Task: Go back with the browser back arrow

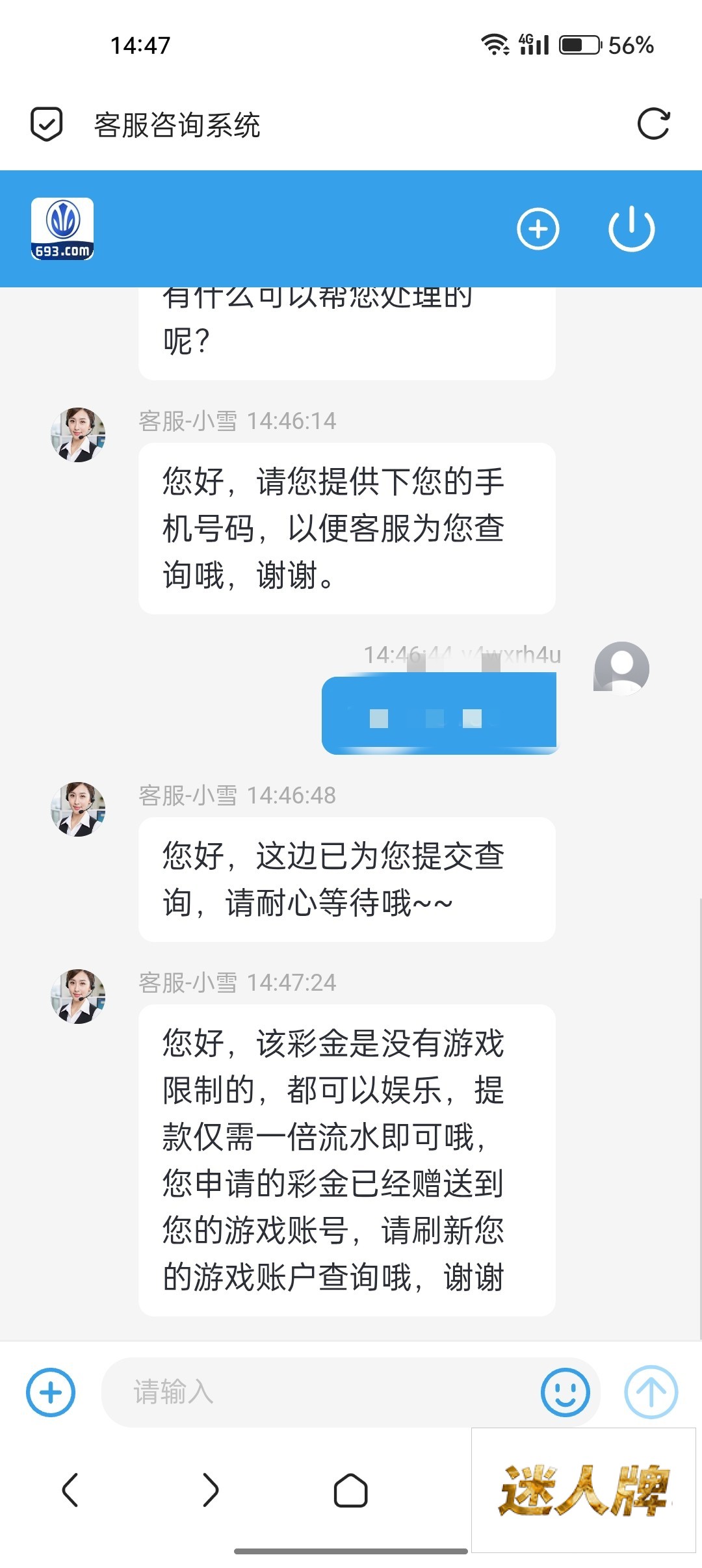Action: pos(70,1490)
